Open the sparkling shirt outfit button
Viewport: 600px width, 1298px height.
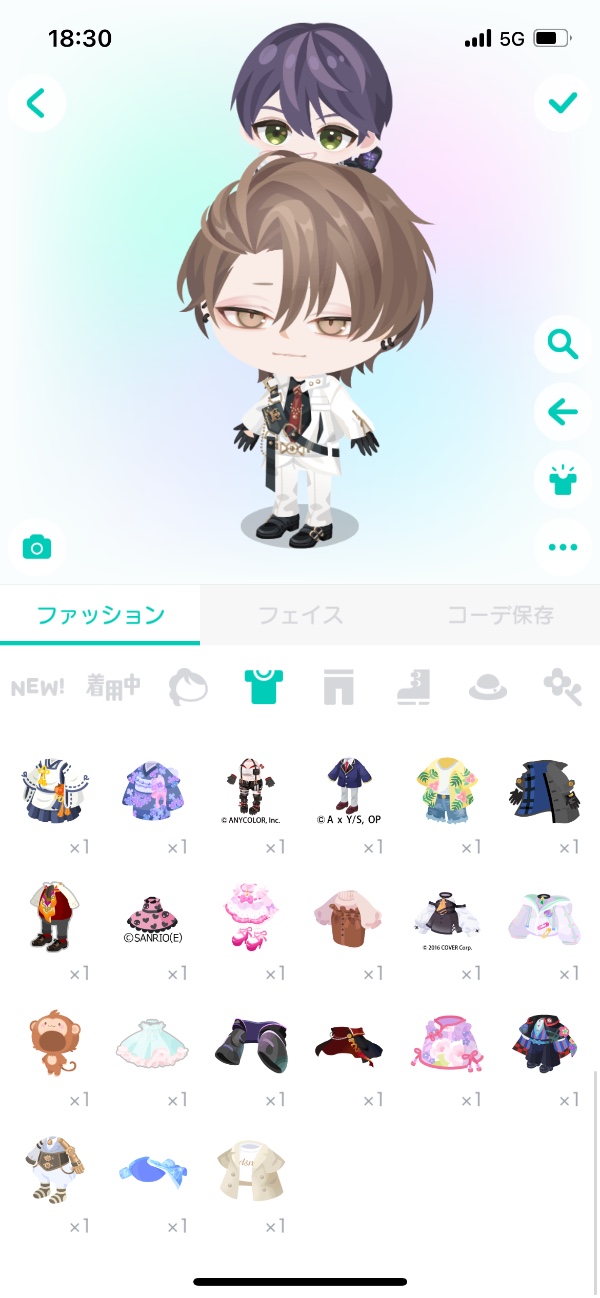[x=563, y=479]
